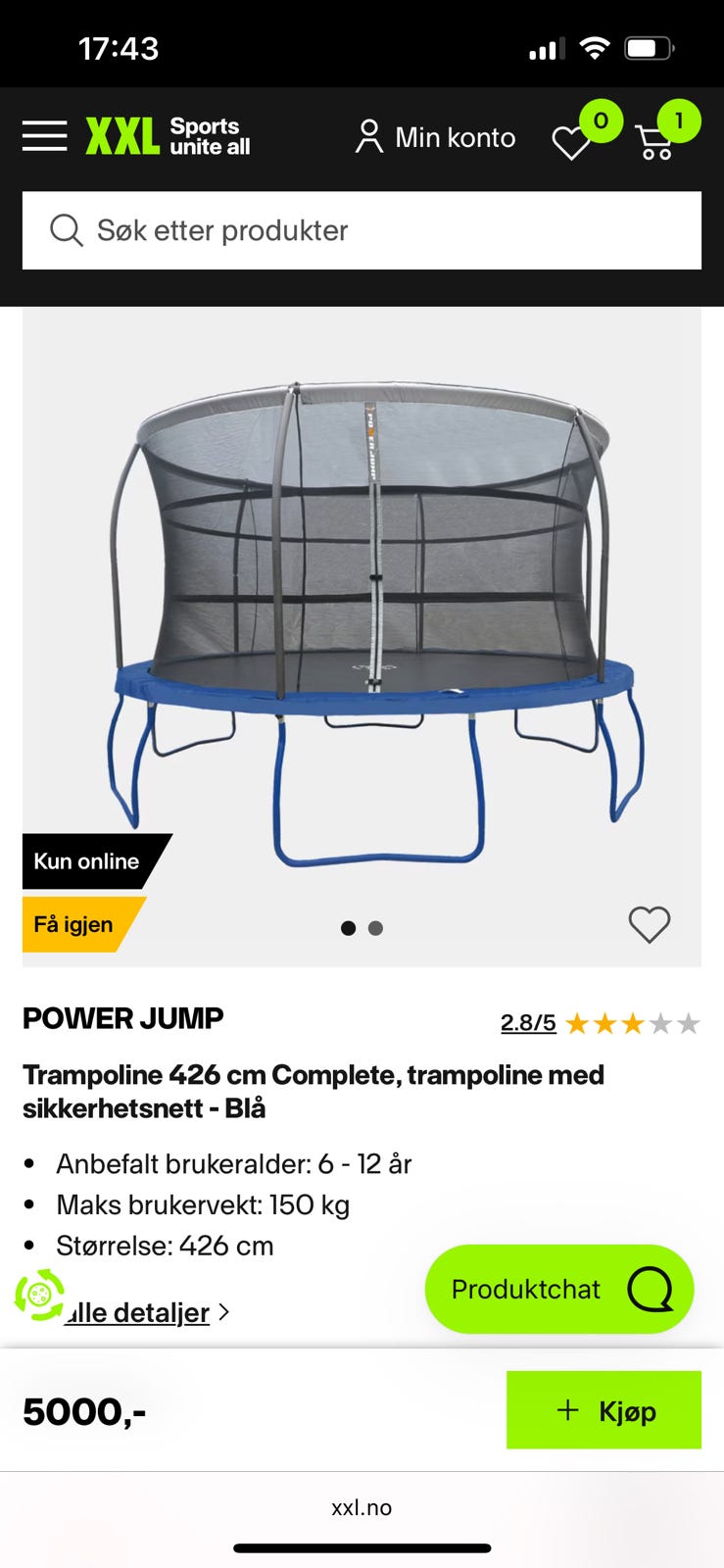Click the third rating star
Screen dimensions: 724x1568
click(x=632, y=1023)
